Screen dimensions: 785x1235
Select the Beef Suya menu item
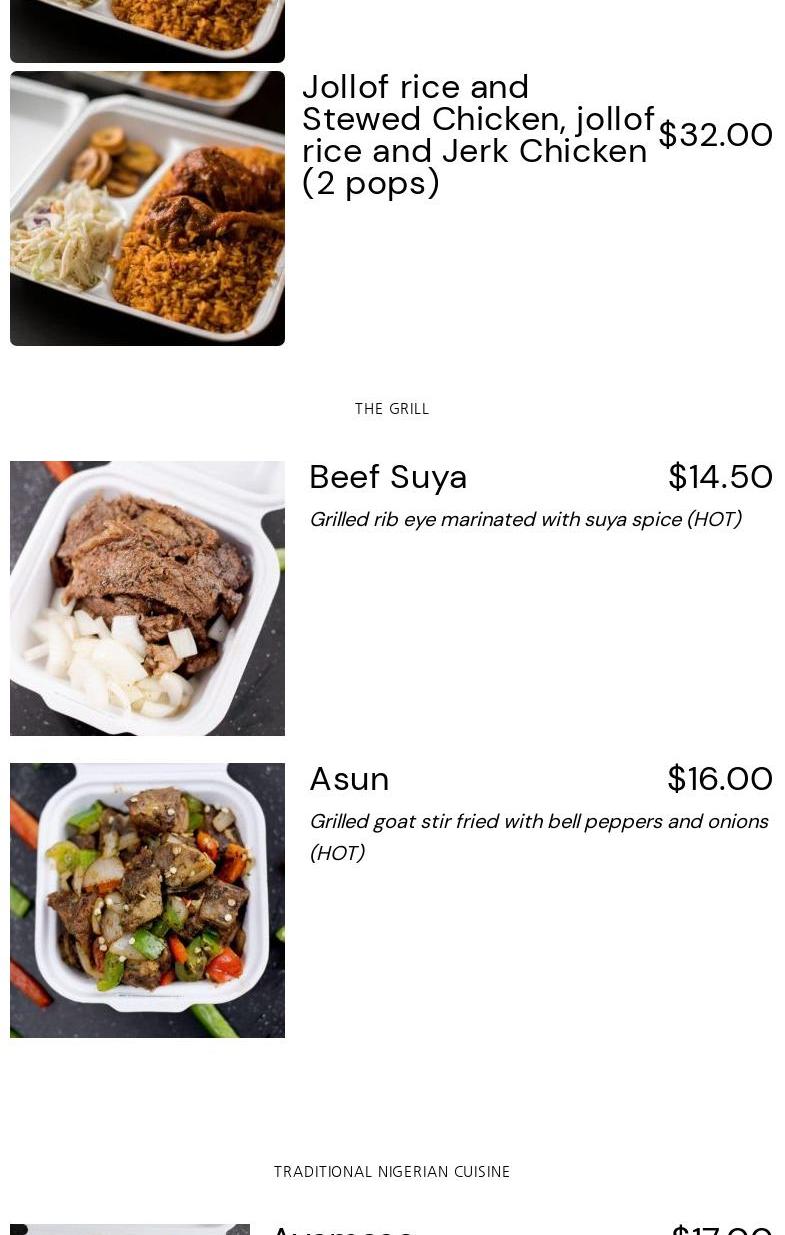tap(388, 477)
